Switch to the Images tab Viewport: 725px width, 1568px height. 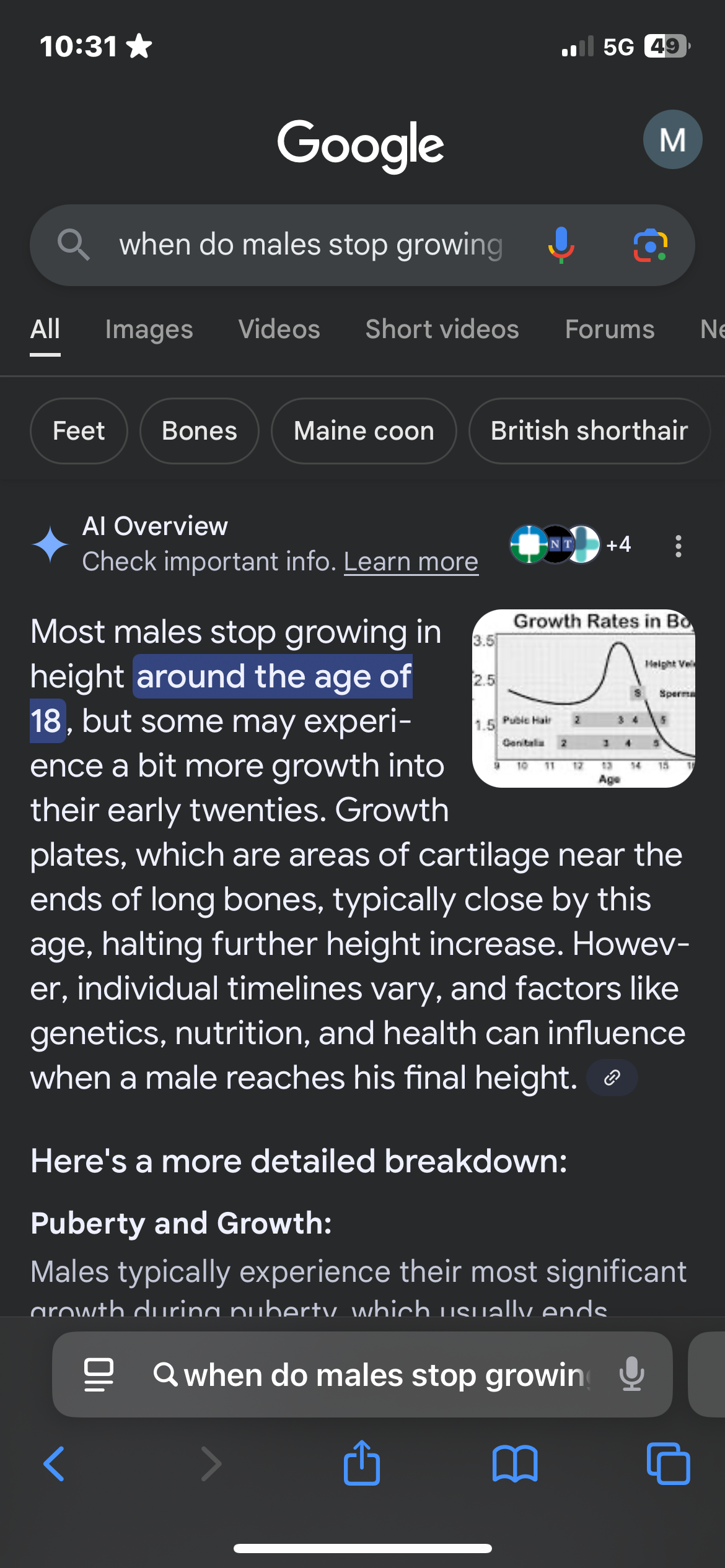pos(149,329)
